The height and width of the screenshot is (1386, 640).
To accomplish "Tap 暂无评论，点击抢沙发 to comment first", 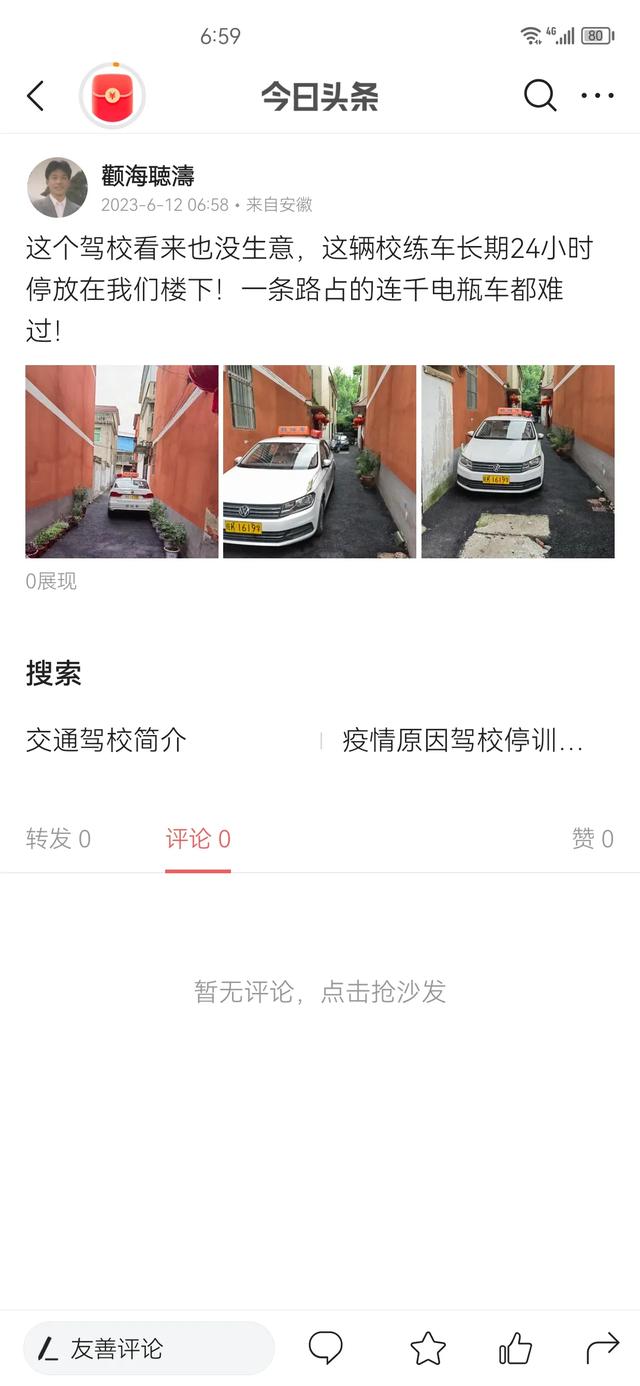I will (x=320, y=991).
